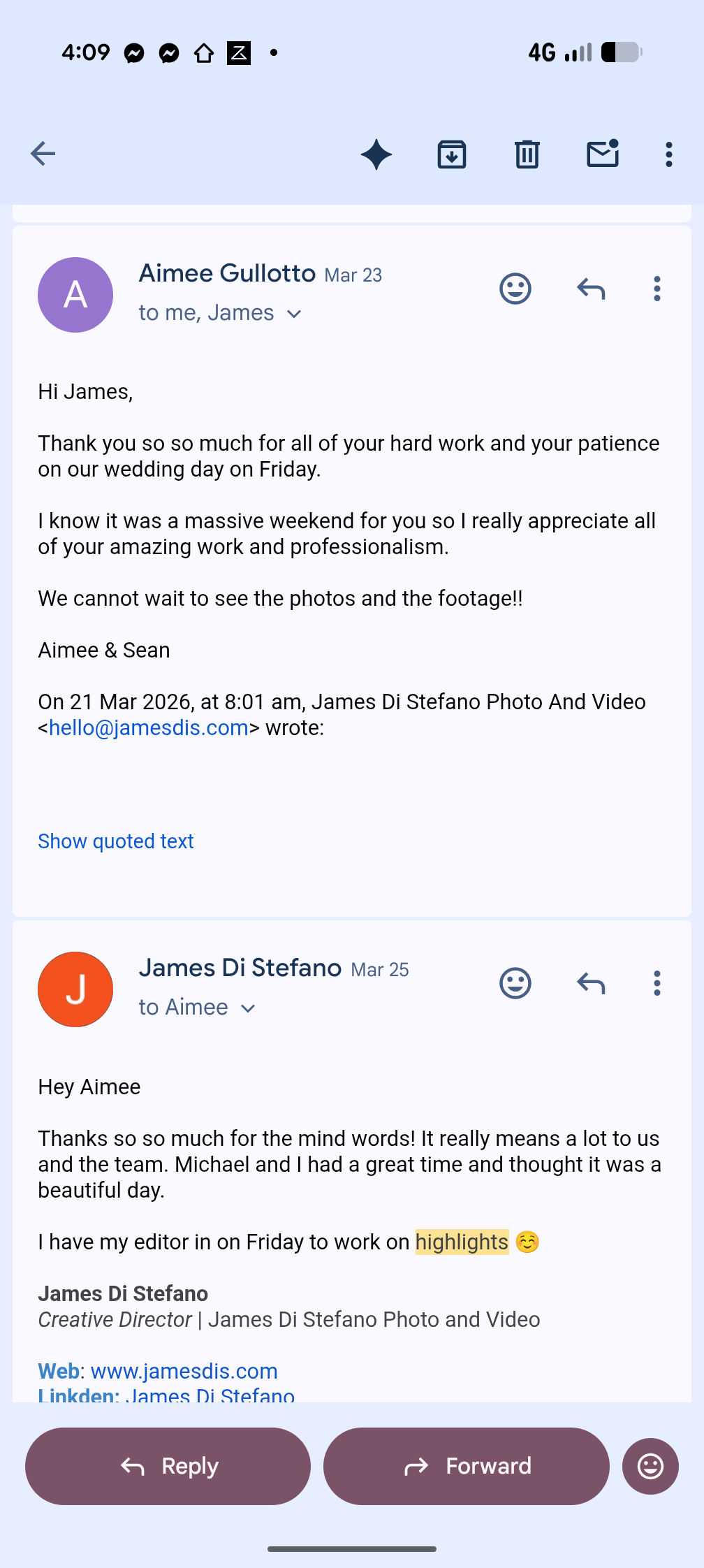Tap the bottom Reply button
Image resolution: width=704 pixels, height=1568 pixels.
(168, 1466)
